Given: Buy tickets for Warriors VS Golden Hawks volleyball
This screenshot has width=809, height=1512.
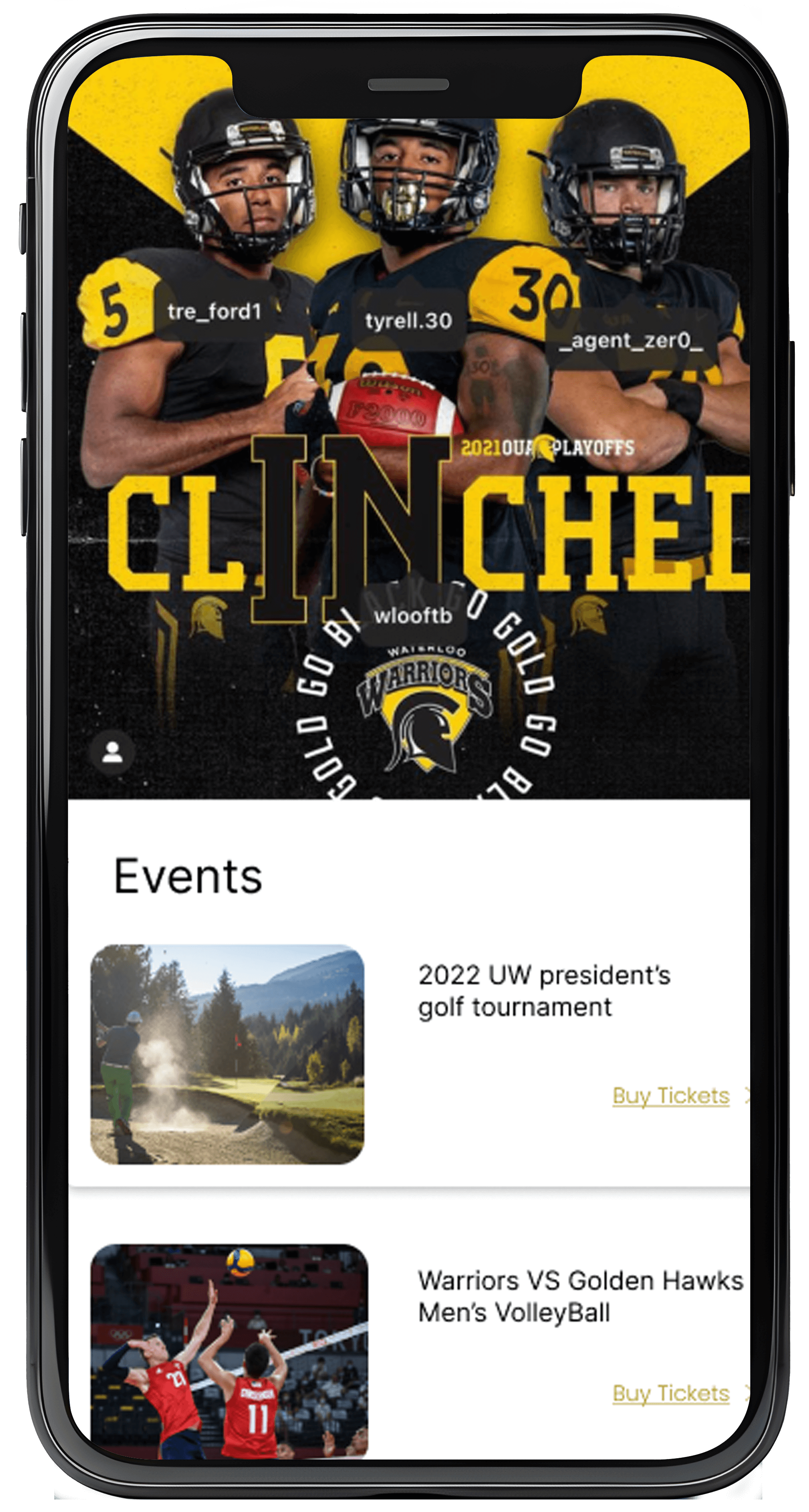Looking at the screenshot, I should pos(671,1394).
